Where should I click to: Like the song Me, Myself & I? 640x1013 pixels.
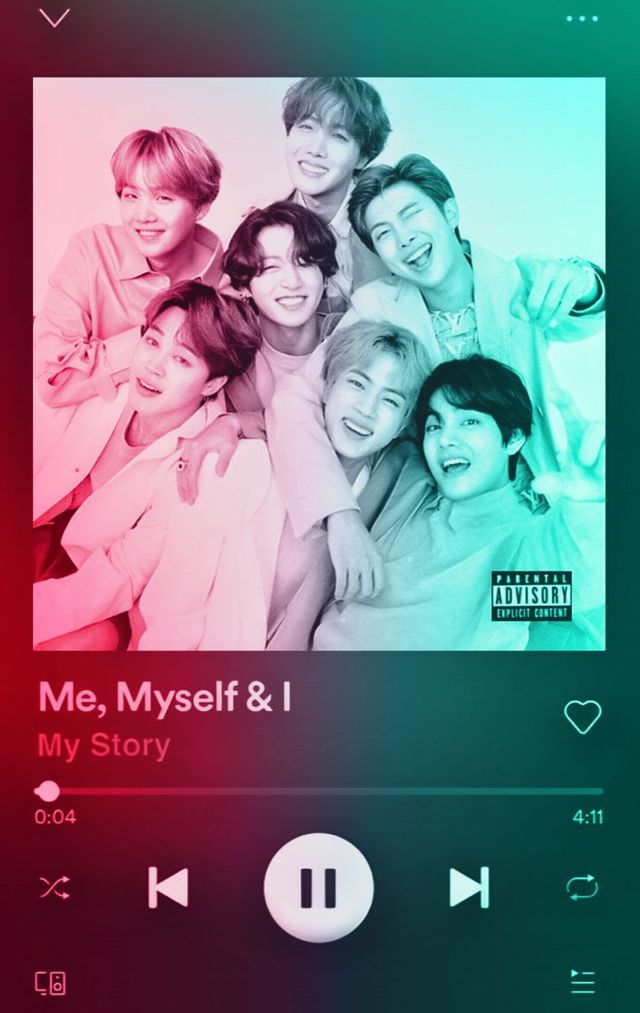point(582,716)
